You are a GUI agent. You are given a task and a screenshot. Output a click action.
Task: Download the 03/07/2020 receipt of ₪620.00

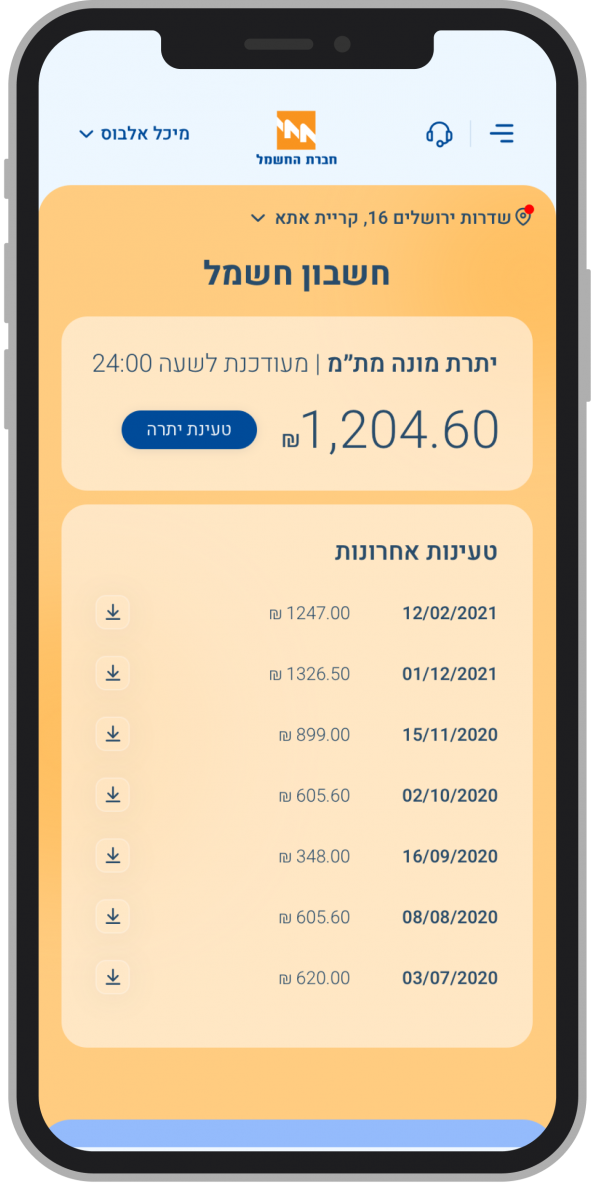[x=113, y=978]
